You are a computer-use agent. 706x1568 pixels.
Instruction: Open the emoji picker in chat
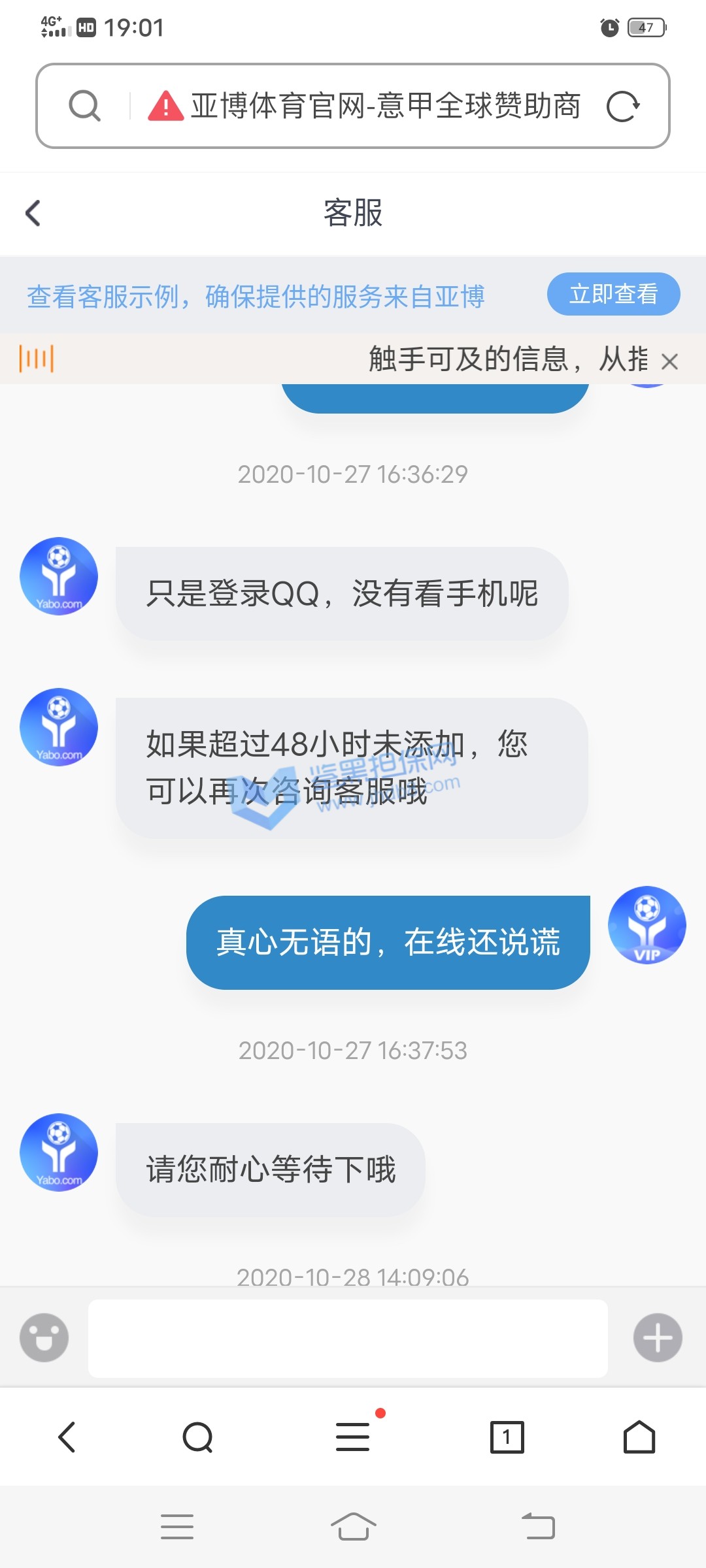tap(44, 1337)
